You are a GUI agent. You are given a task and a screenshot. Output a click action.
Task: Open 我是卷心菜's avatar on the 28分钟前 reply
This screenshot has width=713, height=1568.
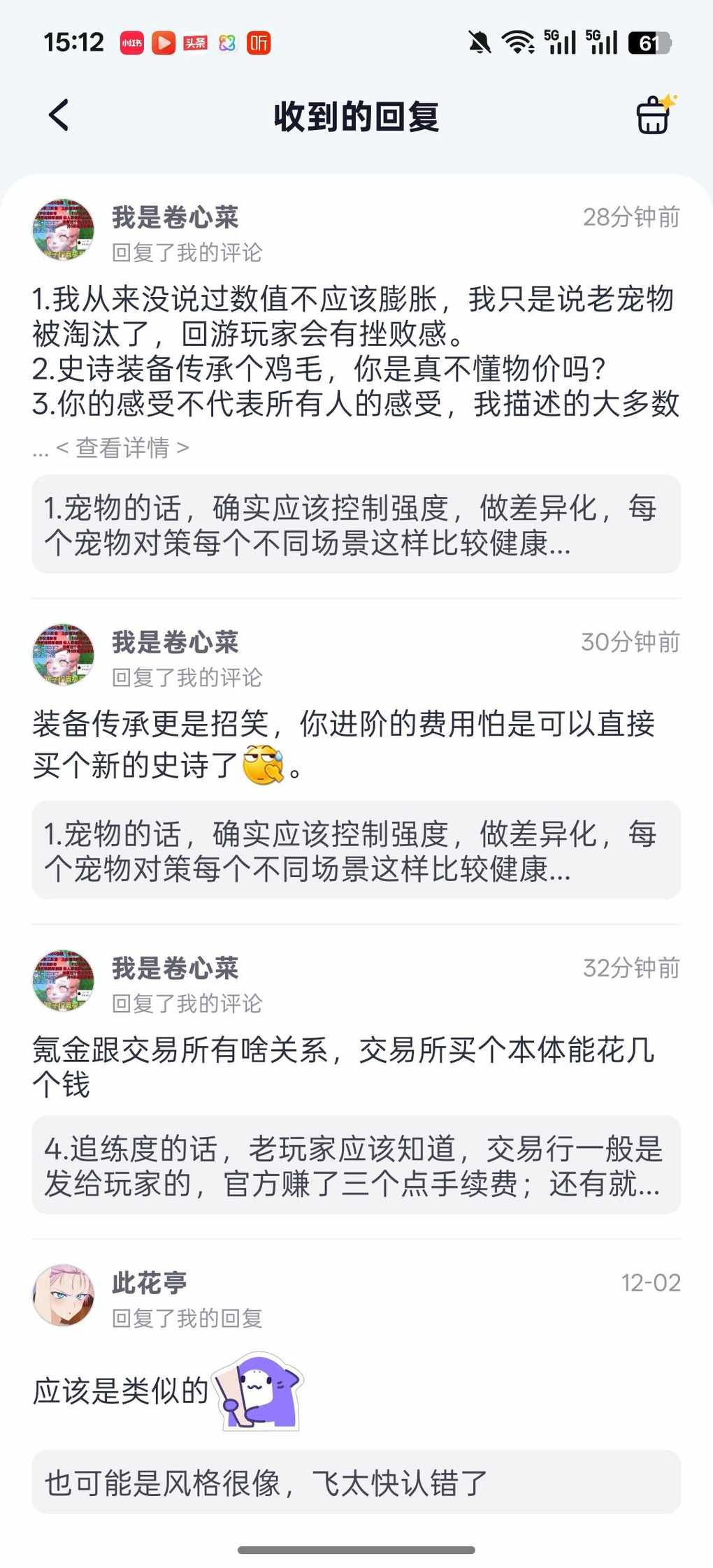pyautogui.click(x=64, y=230)
